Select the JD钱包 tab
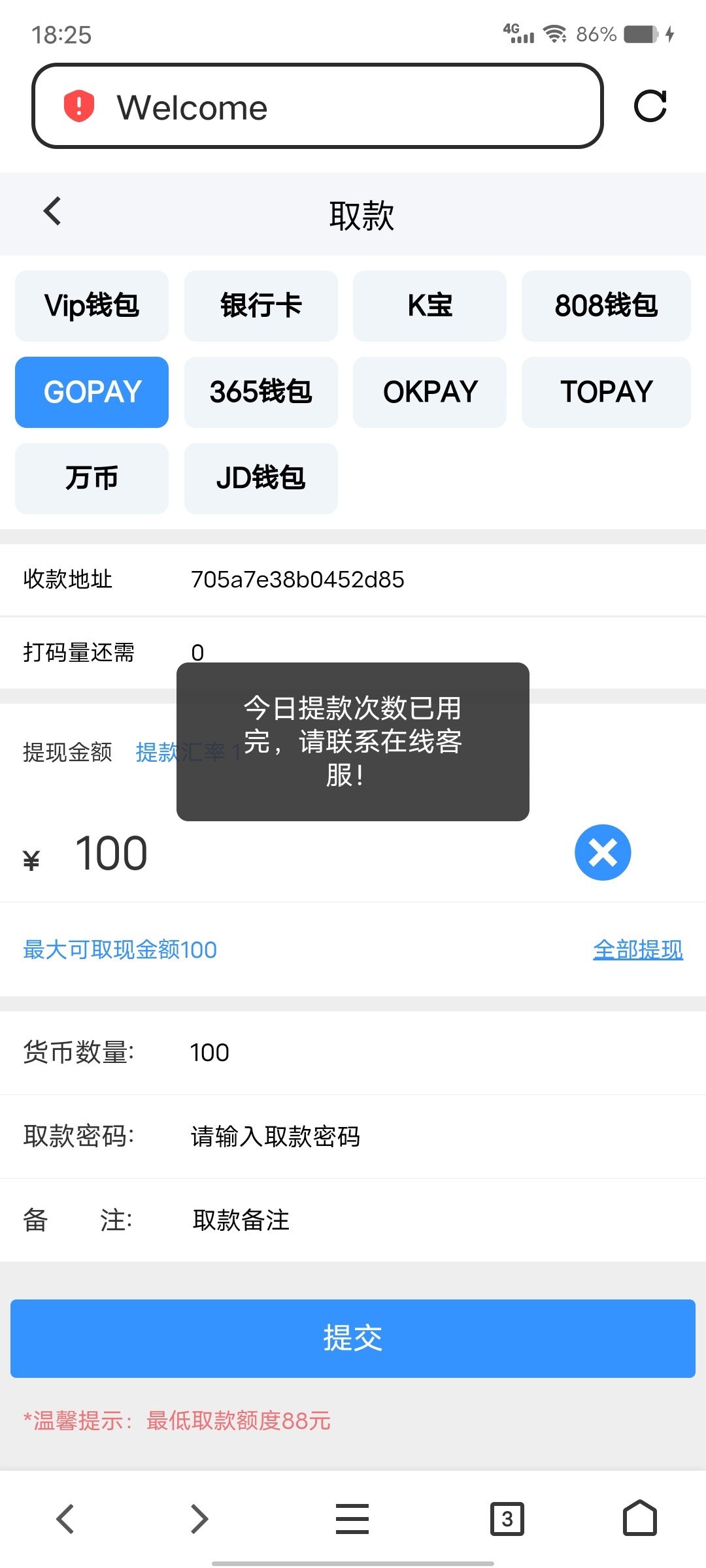Viewport: 706px width, 1568px height. click(260, 478)
